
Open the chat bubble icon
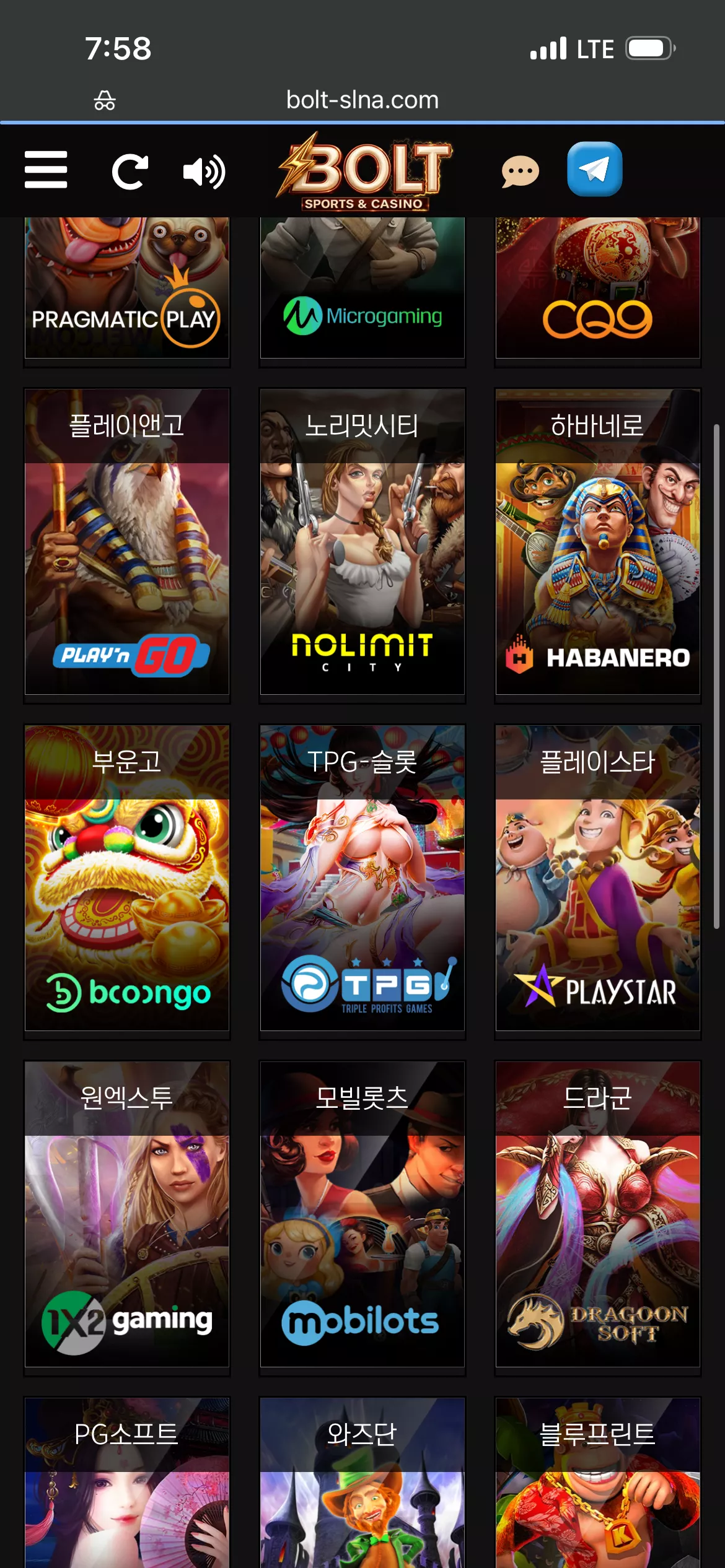tap(520, 172)
